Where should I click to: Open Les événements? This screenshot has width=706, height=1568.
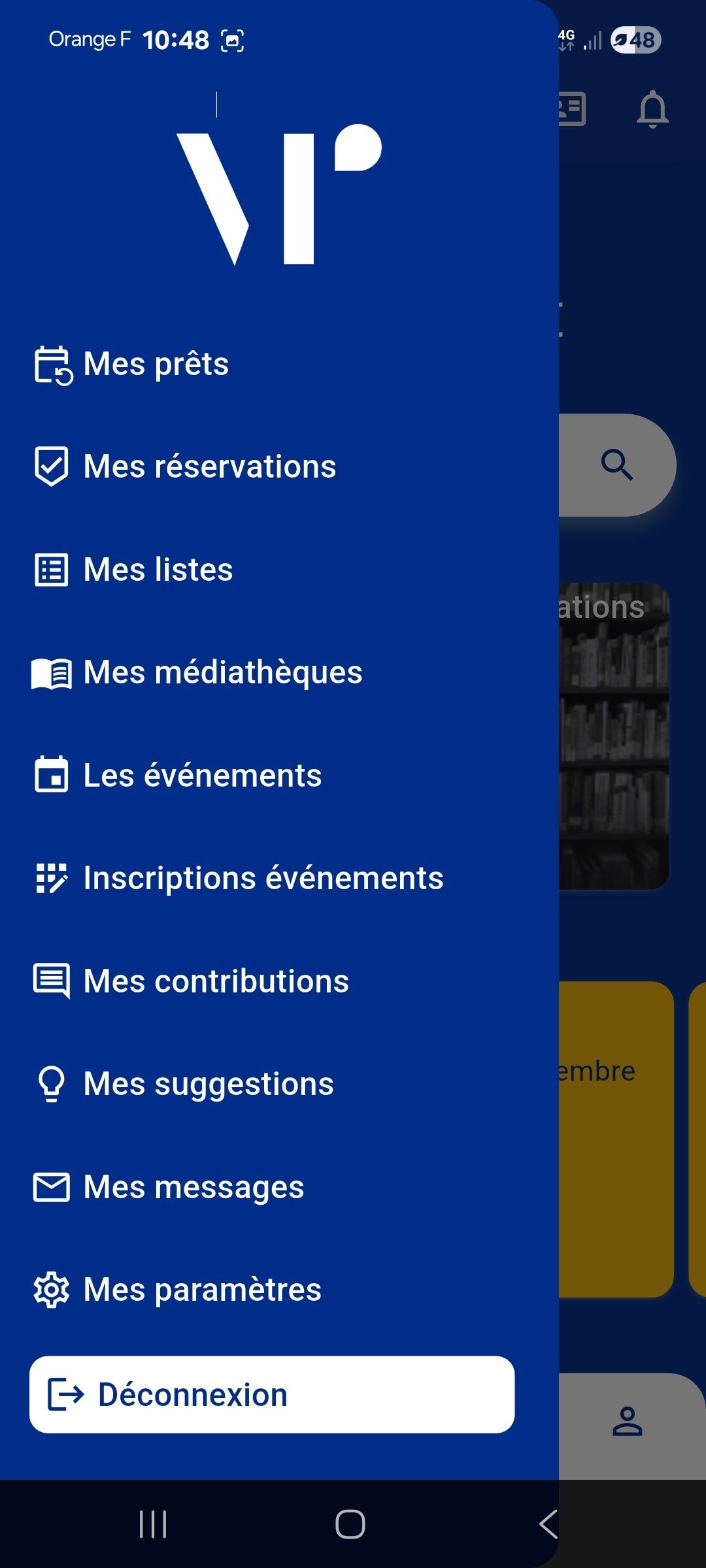[202, 776]
